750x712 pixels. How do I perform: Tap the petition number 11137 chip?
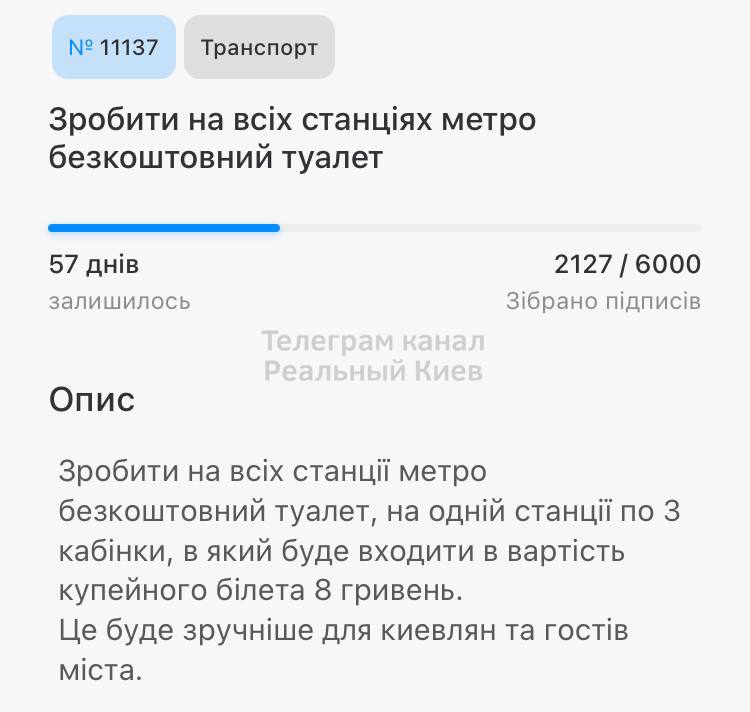pos(114,47)
